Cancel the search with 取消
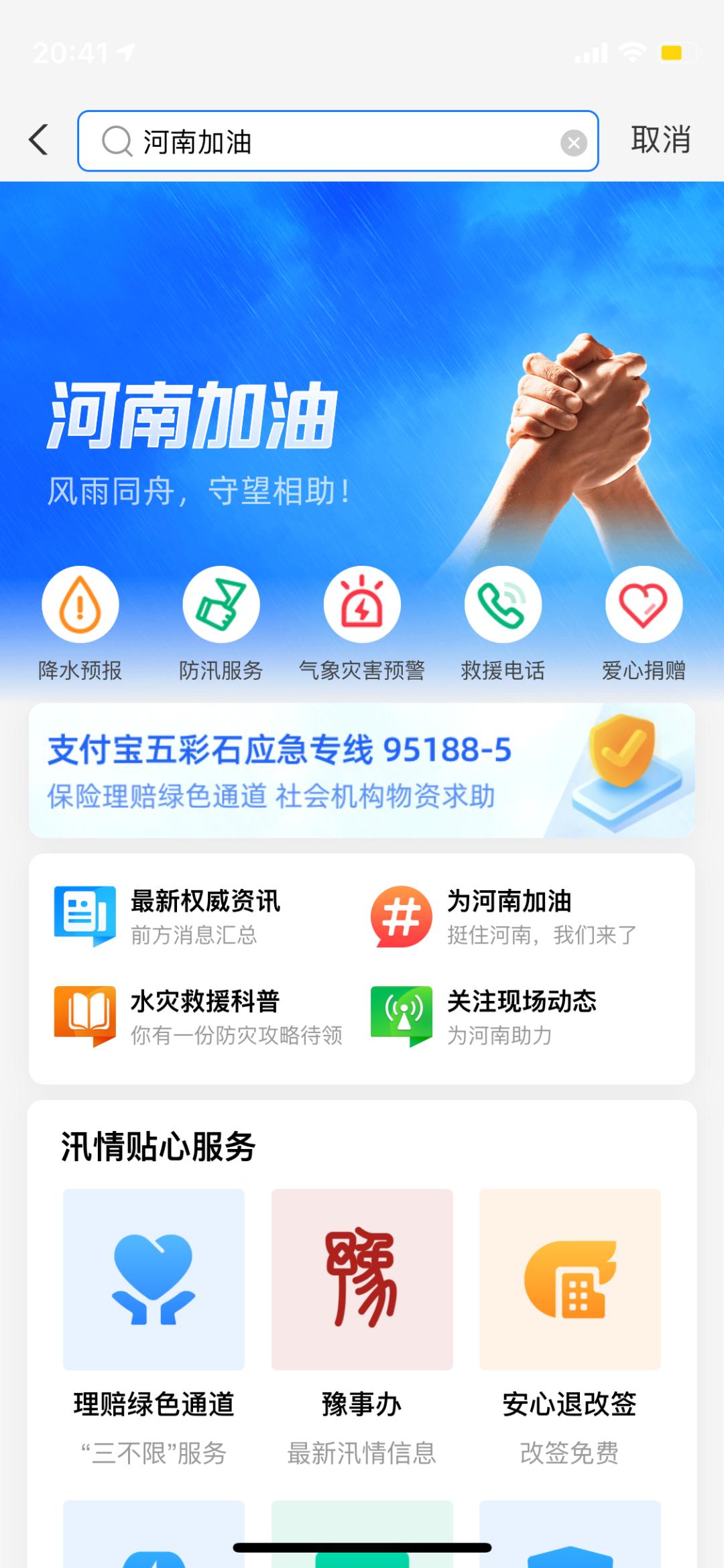724x1568 pixels. pos(660,140)
